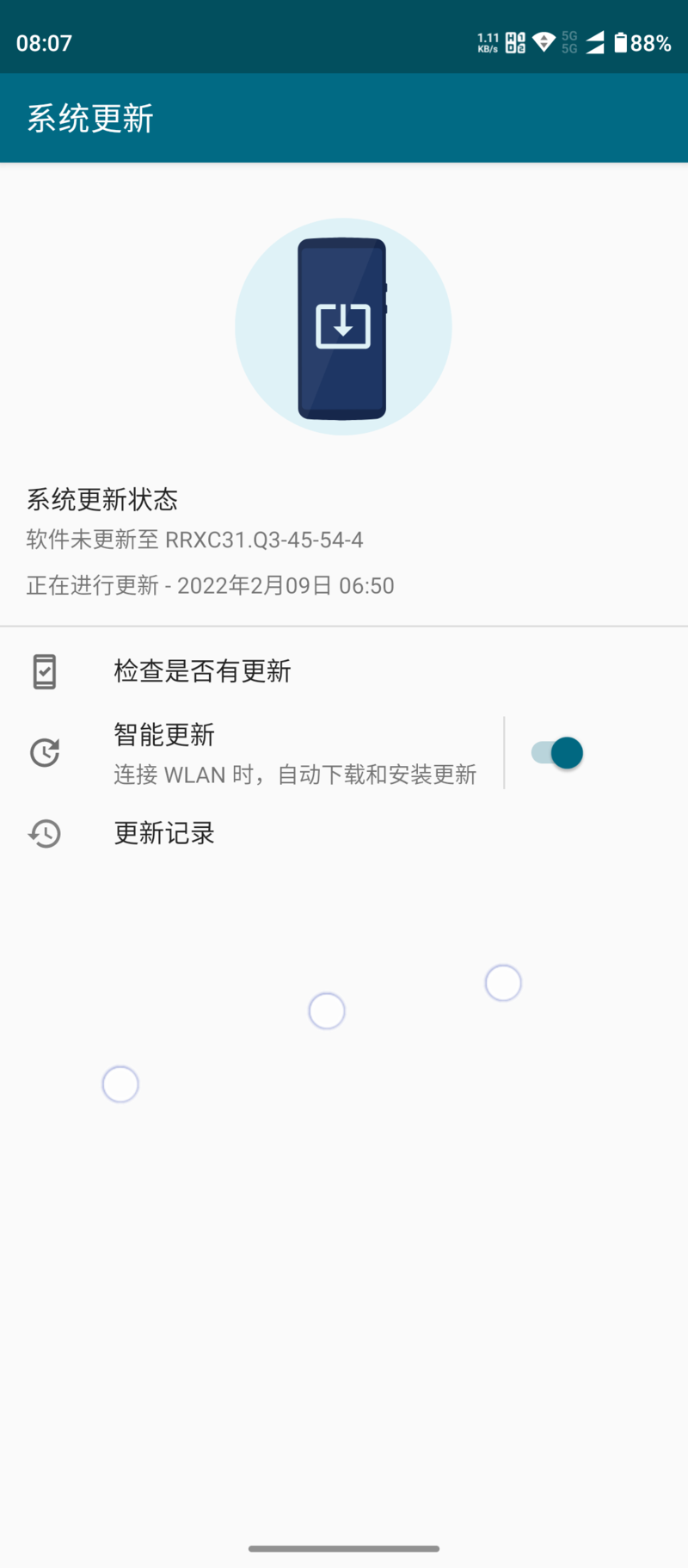Turn off the 智能更新 switch
The image size is (688, 1568).
point(557,753)
